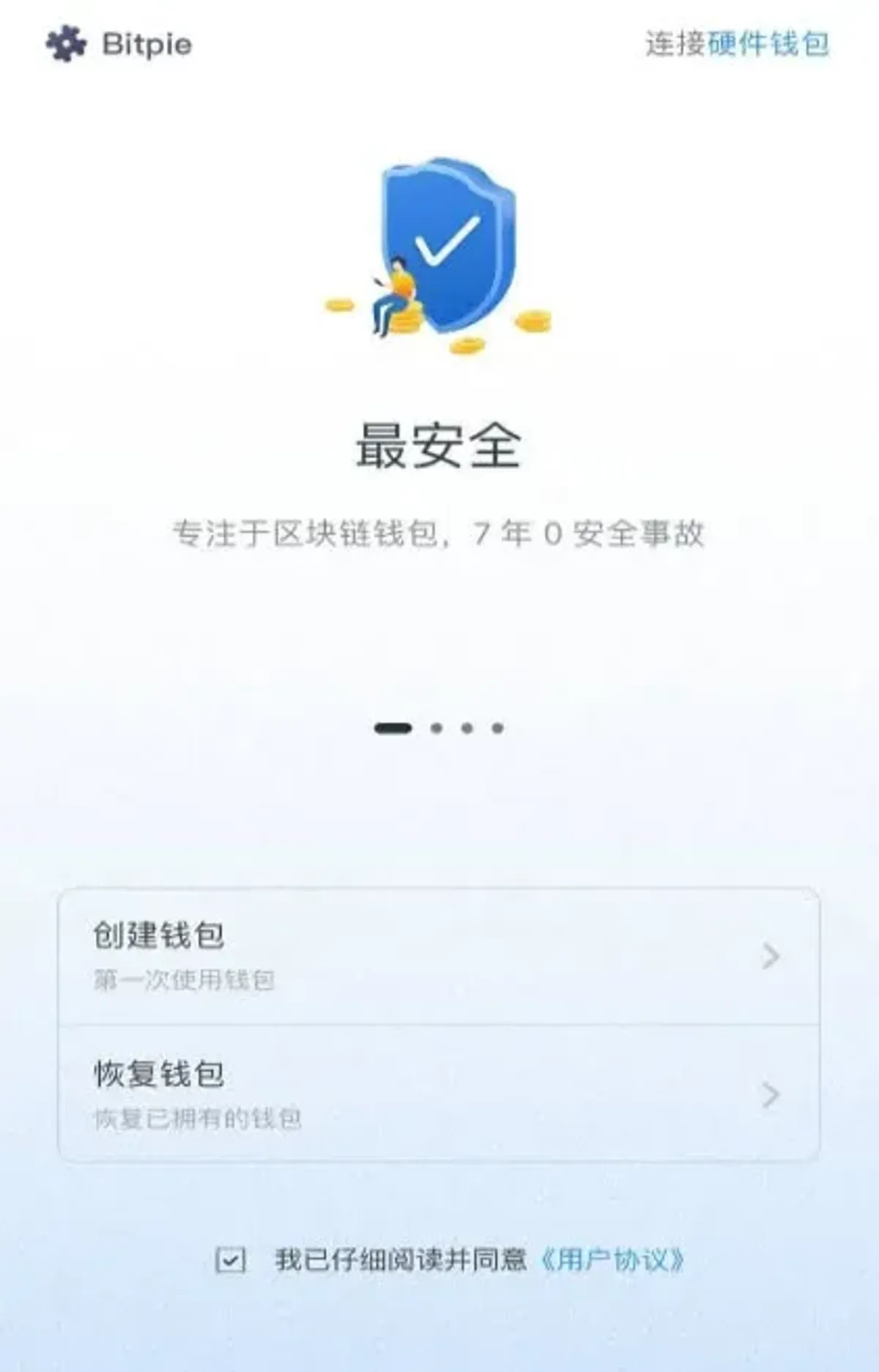The image size is (879, 1372).
Task: Select the second carousel dot
Action: pos(437,727)
